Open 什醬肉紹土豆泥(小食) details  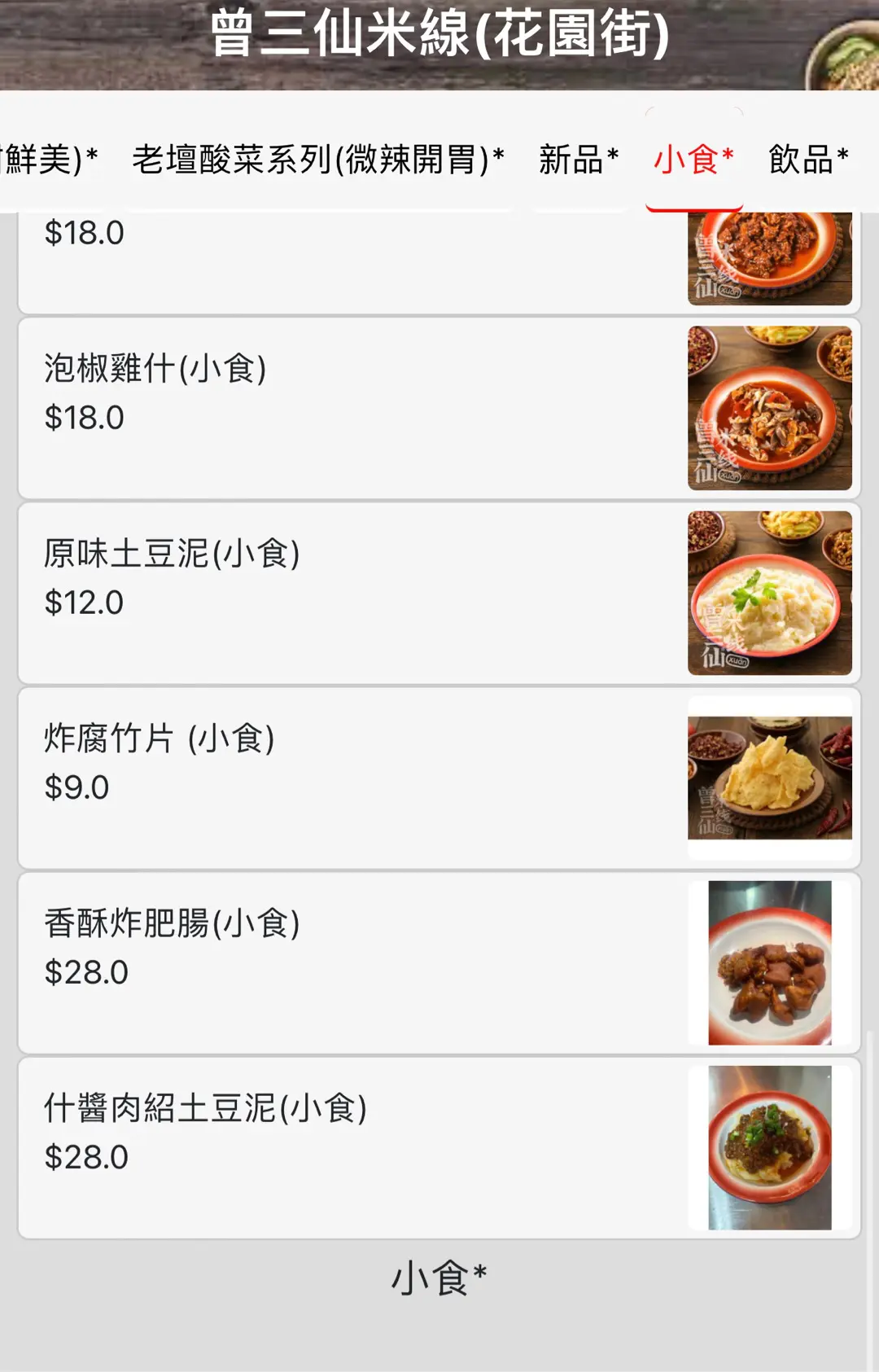click(439, 1147)
